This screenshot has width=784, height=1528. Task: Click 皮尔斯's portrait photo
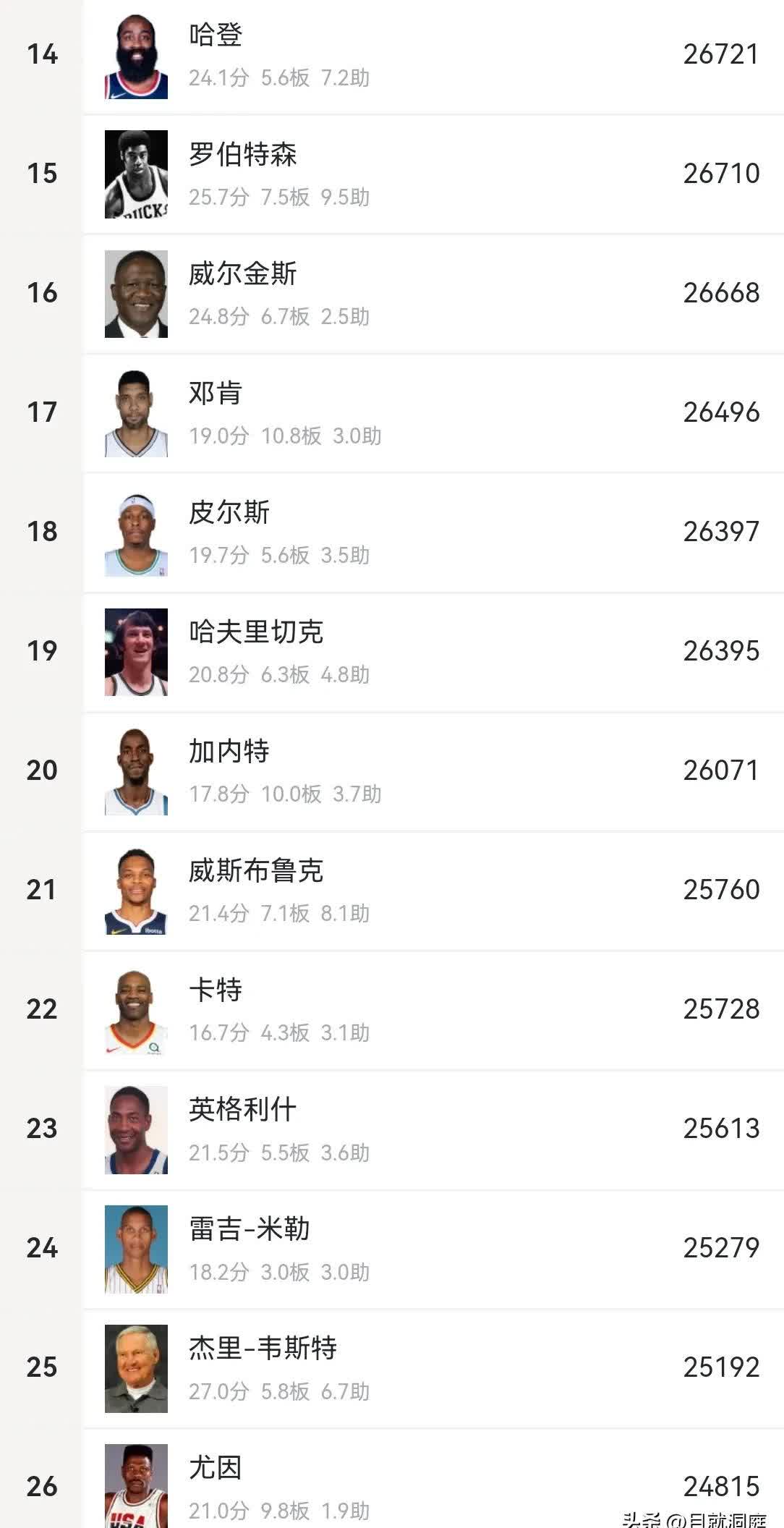(x=137, y=532)
